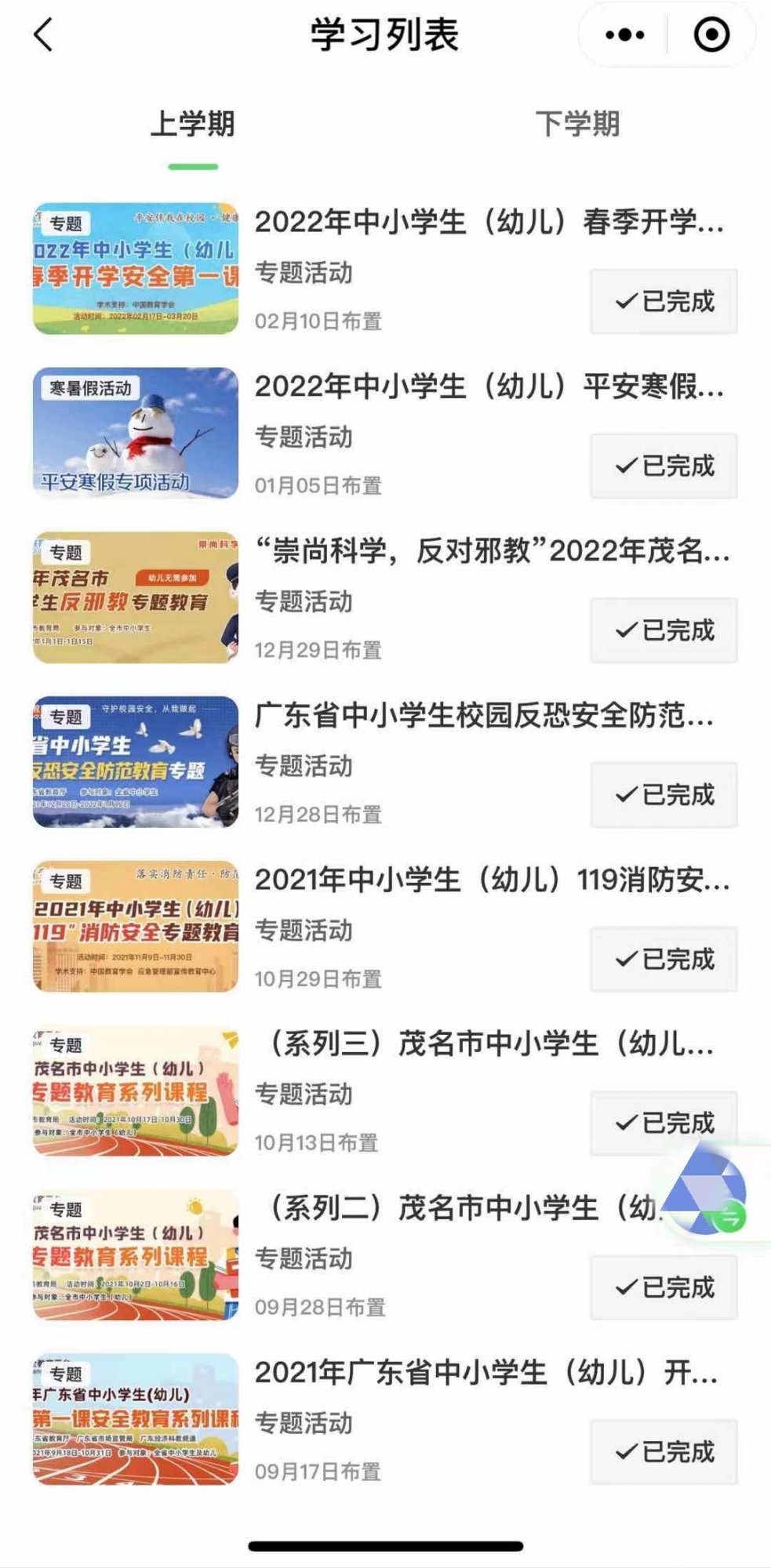This screenshot has height=1568, width=771.
Task: Open 2022年春季开学 topic activity
Action: point(488,223)
